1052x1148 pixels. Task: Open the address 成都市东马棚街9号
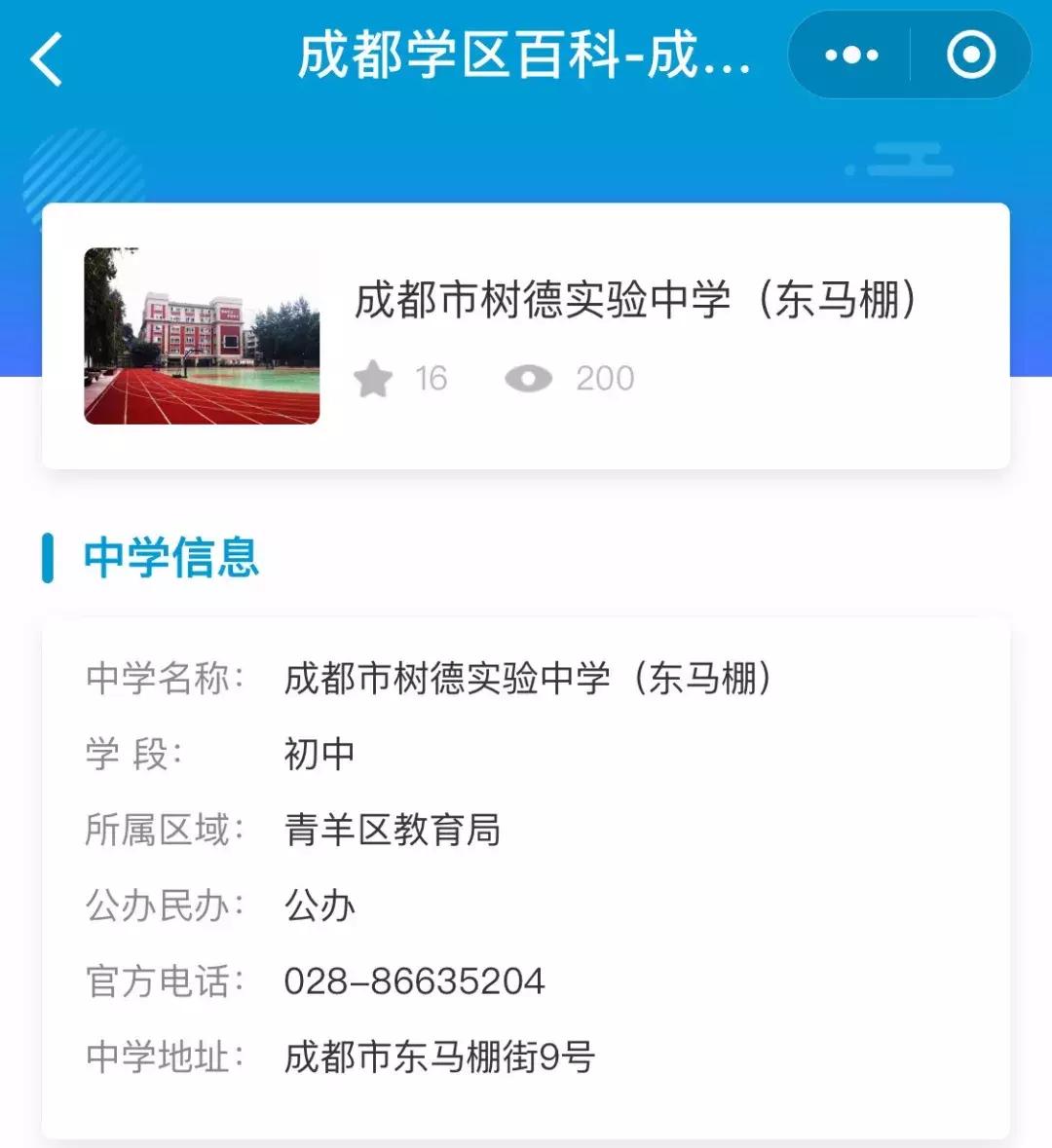pyautogui.click(x=436, y=1057)
